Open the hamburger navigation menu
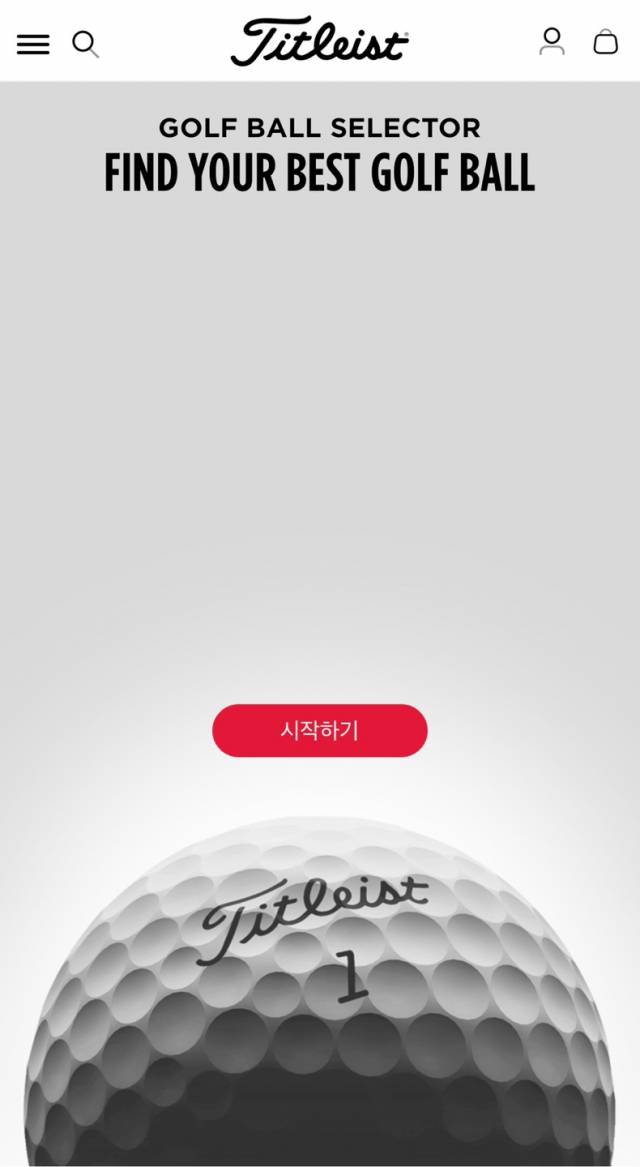This screenshot has width=640, height=1167. click(33, 44)
